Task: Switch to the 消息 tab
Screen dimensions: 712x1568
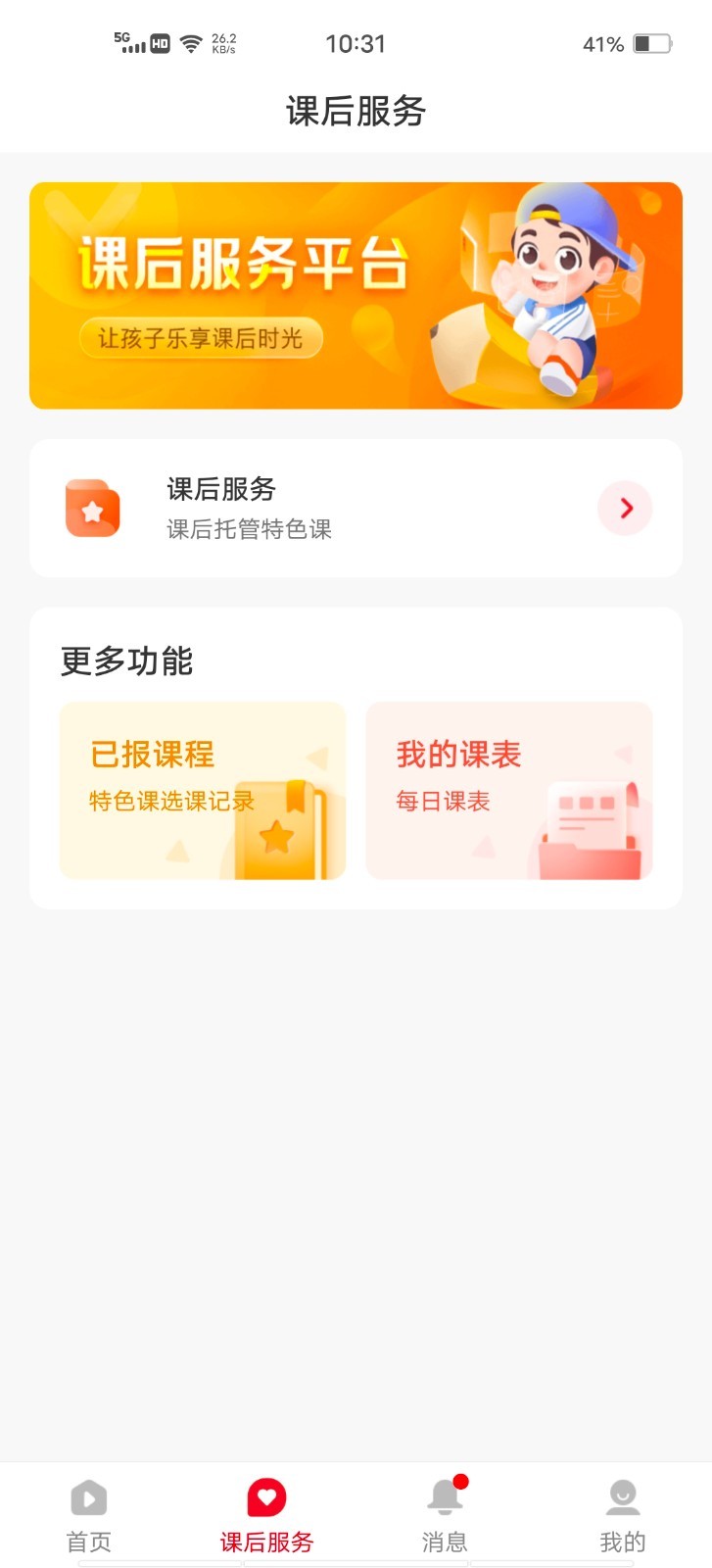Action: coord(445,1514)
